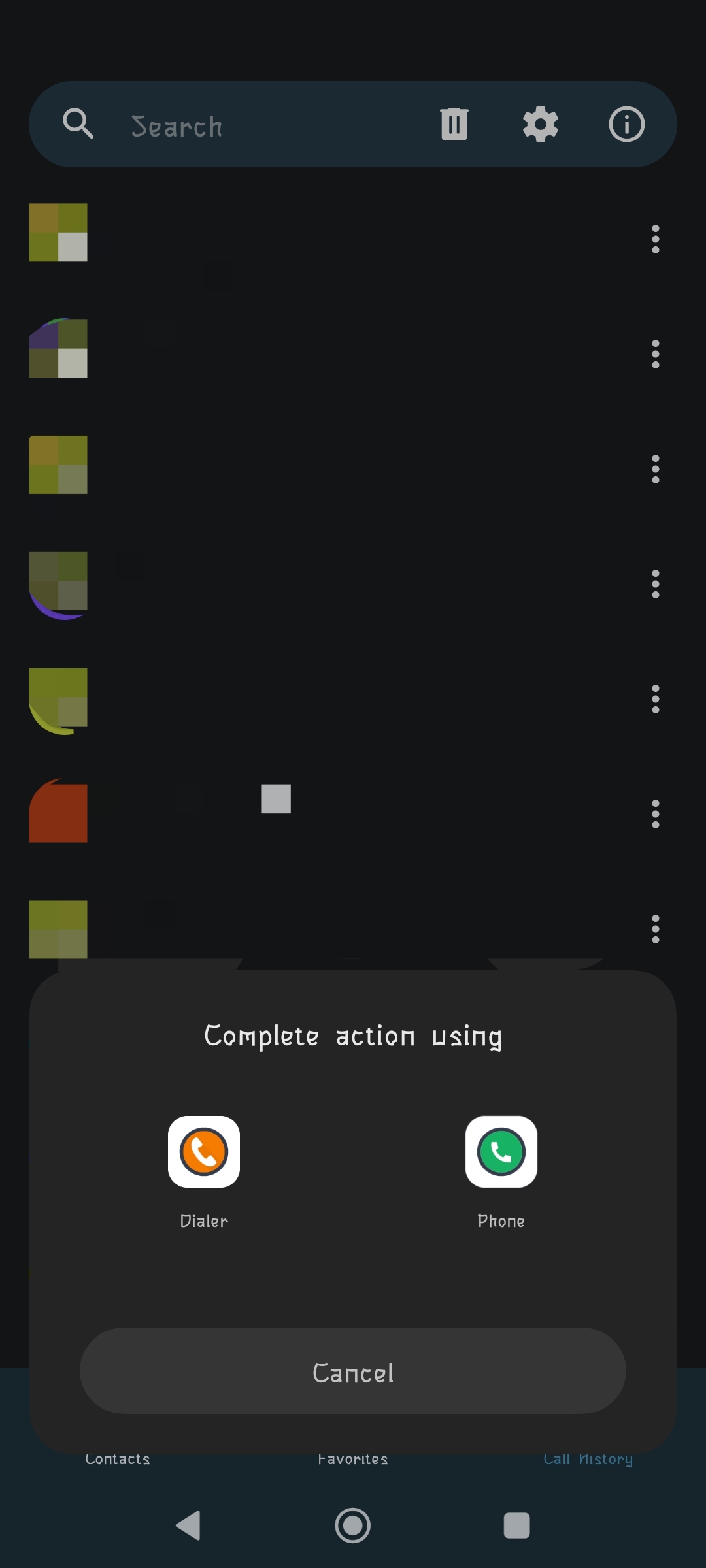Viewport: 706px width, 1568px height.
Task: Tap the search magnifier icon
Action: pyautogui.click(x=78, y=124)
